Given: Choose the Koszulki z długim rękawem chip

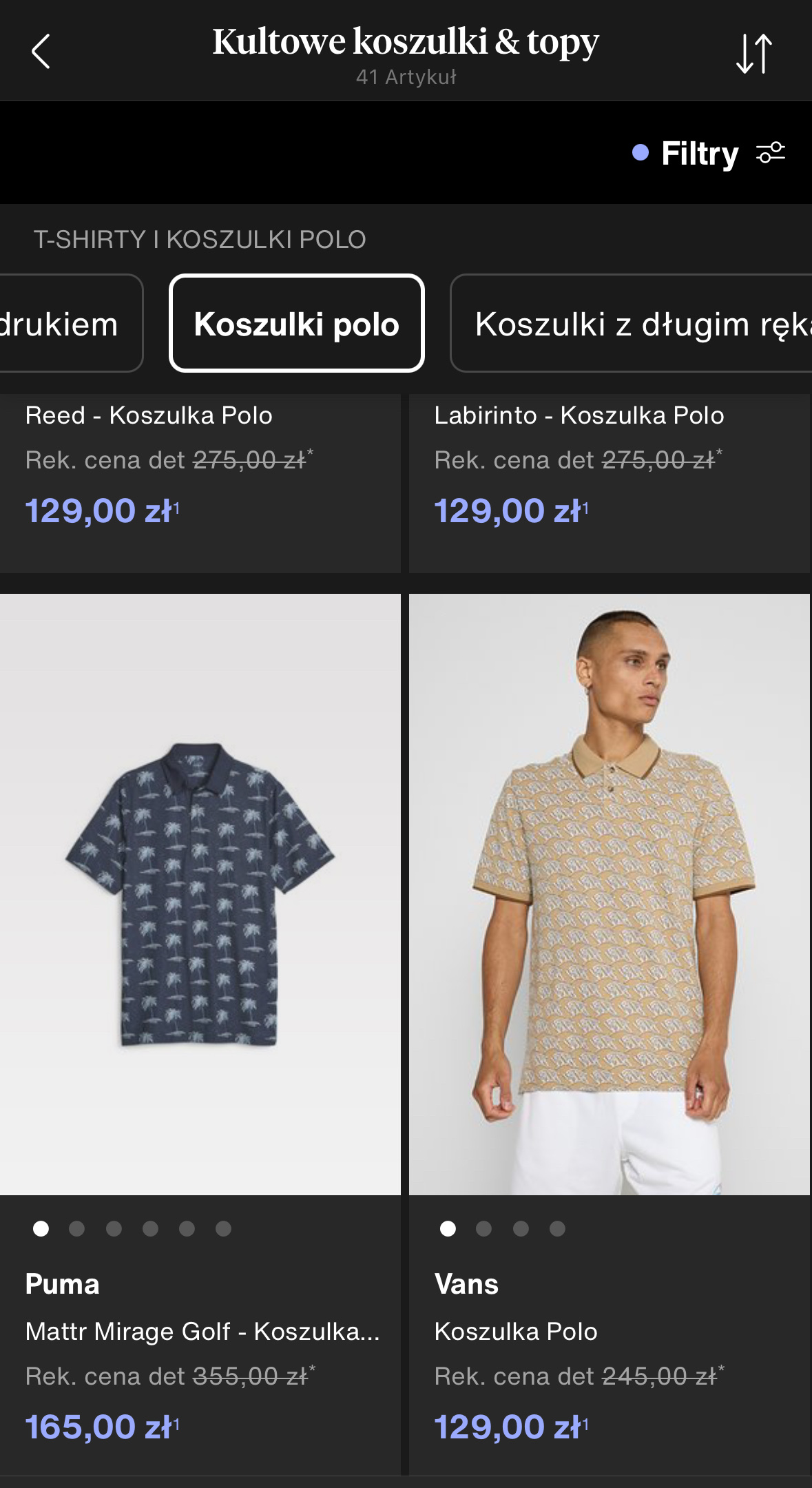Looking at the screenshot, I should coord(634,324).
